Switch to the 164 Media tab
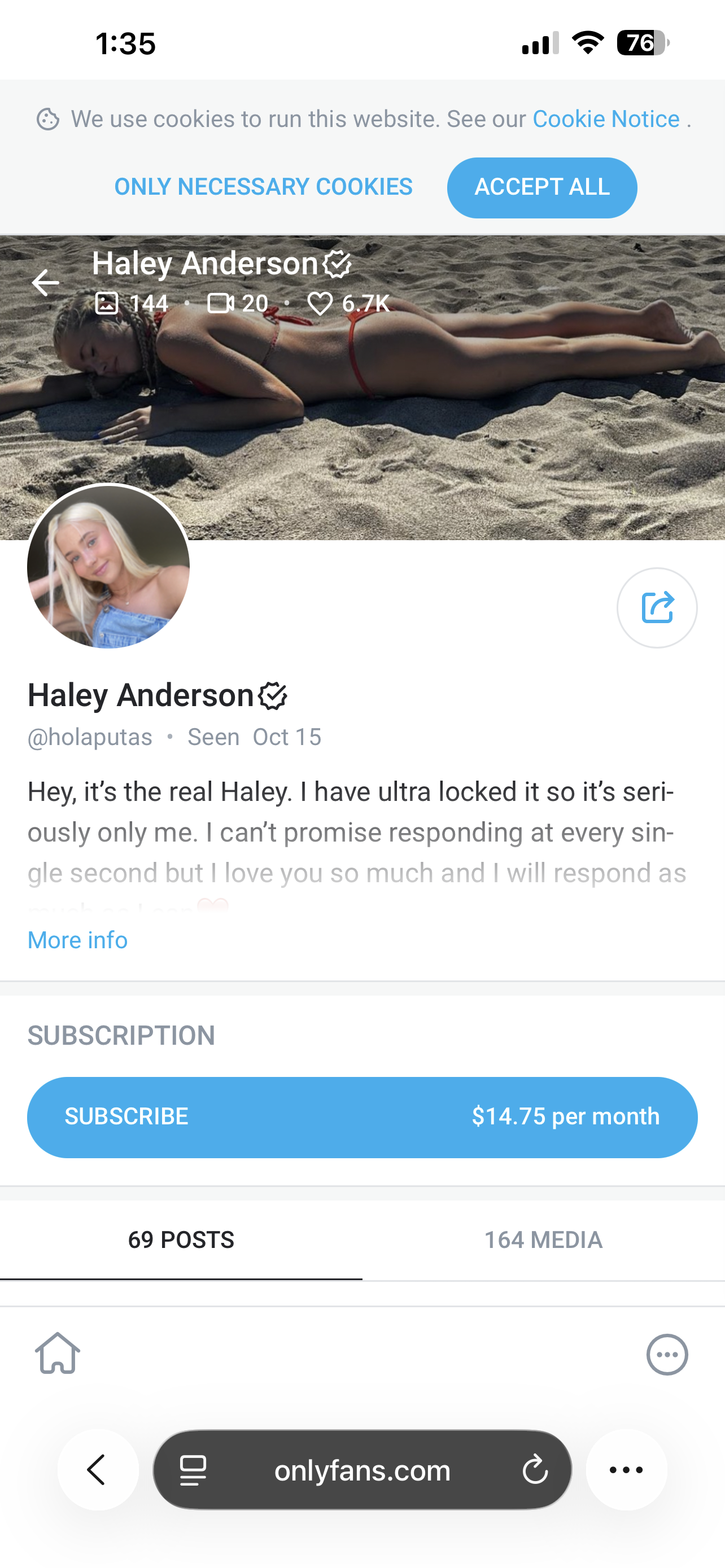 543,1240
